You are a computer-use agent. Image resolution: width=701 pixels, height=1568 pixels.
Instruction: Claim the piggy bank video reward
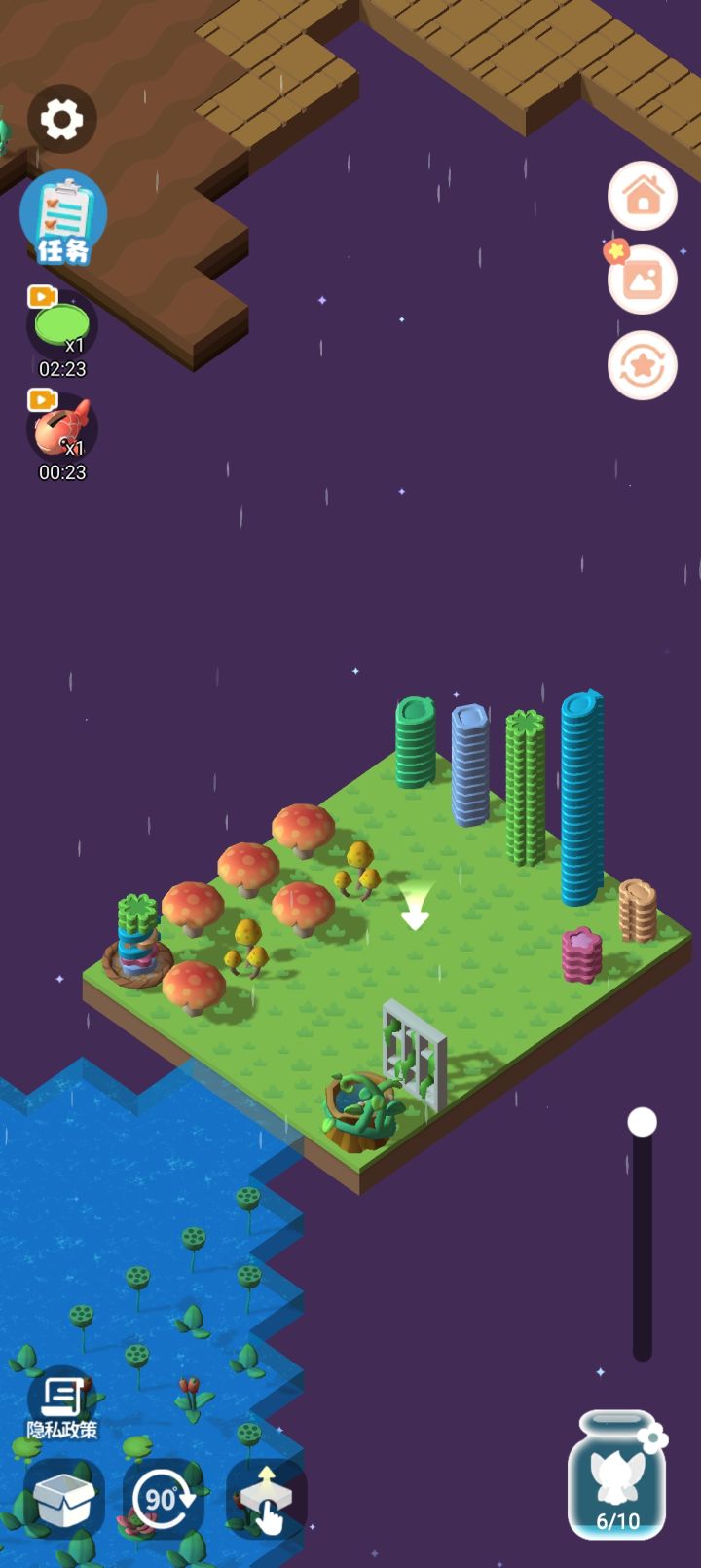61,429
